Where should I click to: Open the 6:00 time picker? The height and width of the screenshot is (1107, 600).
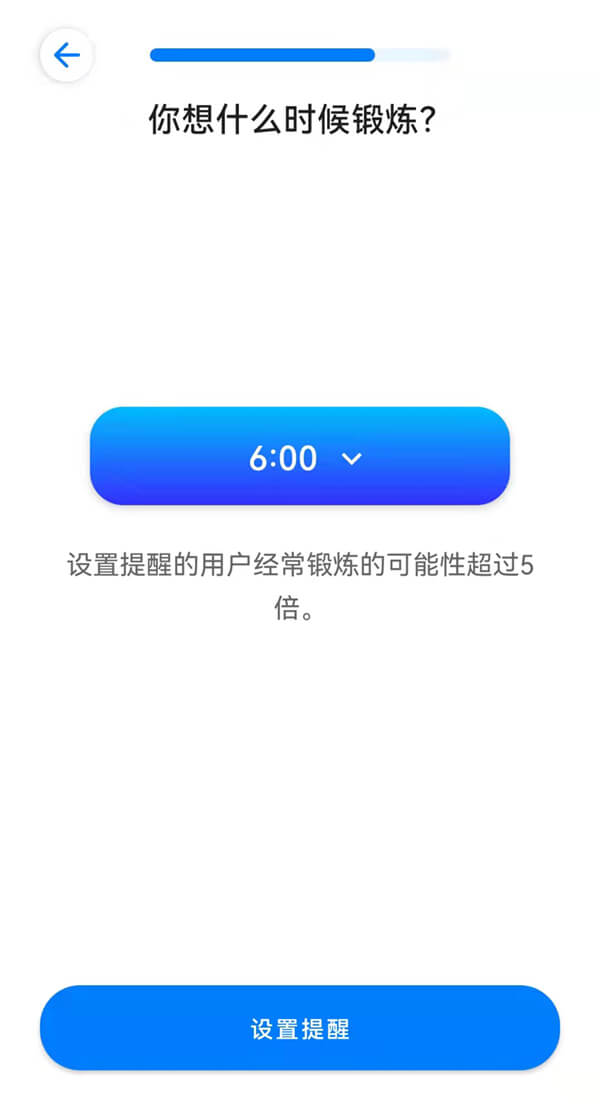click(x=299, y=456)
